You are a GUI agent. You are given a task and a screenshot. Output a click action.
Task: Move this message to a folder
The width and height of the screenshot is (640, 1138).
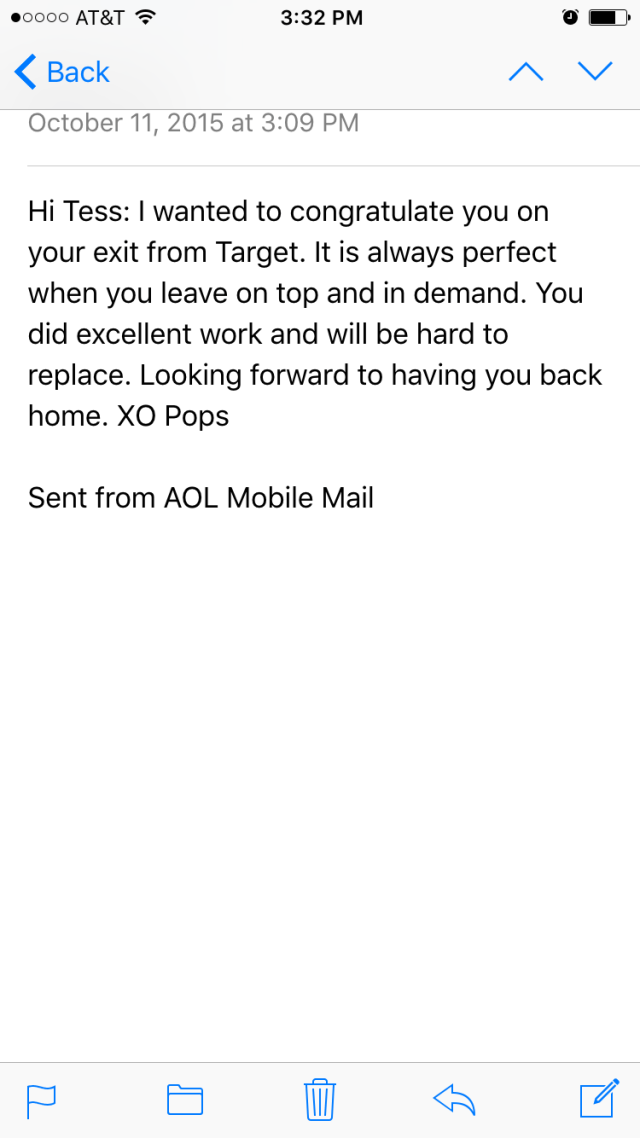click(184, 1100)
